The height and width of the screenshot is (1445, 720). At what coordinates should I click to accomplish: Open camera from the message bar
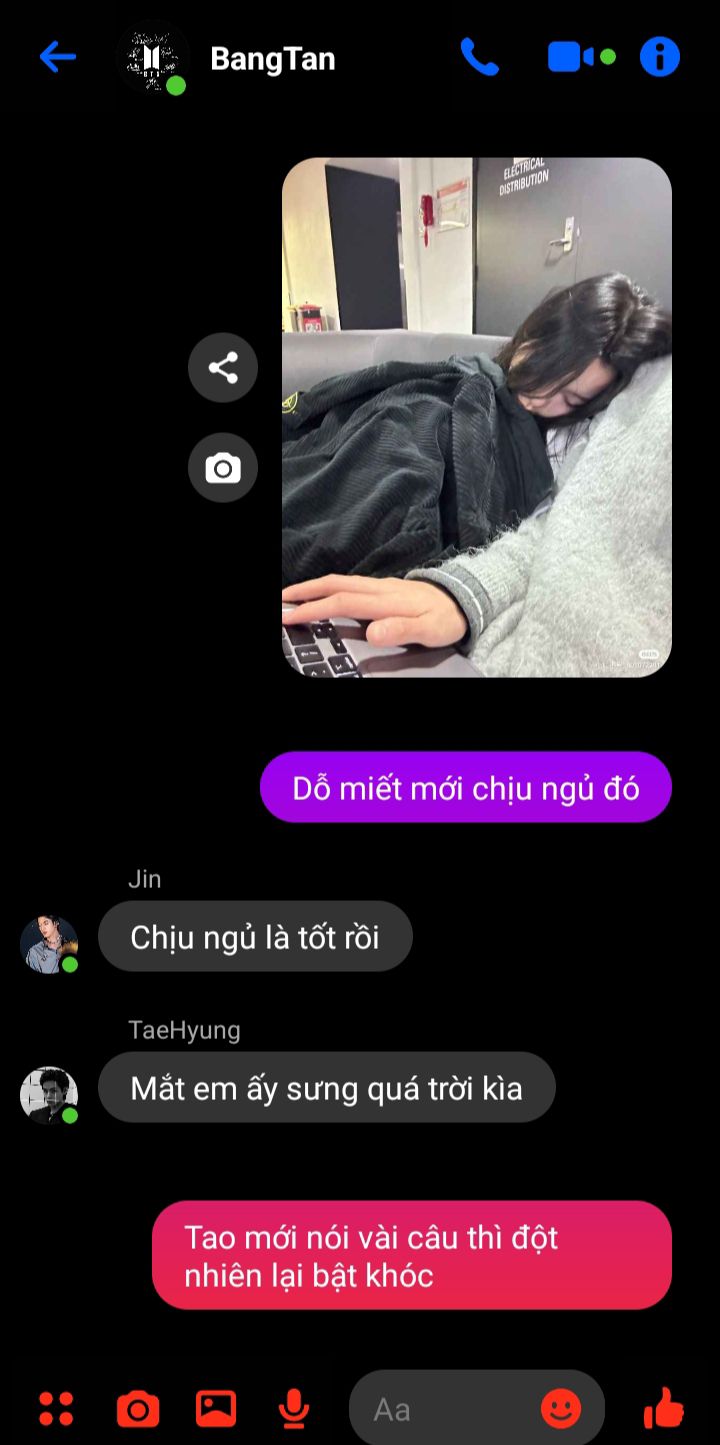137,1409
